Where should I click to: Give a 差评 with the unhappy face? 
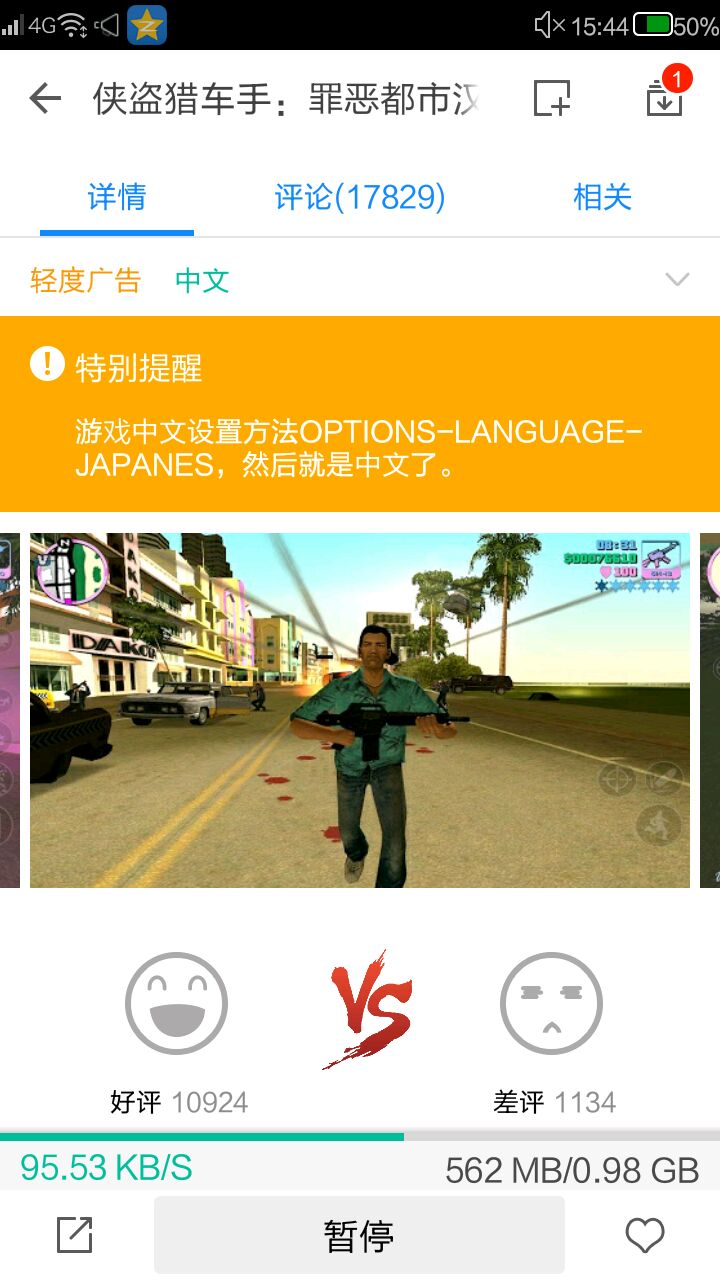coord(551,1003)
